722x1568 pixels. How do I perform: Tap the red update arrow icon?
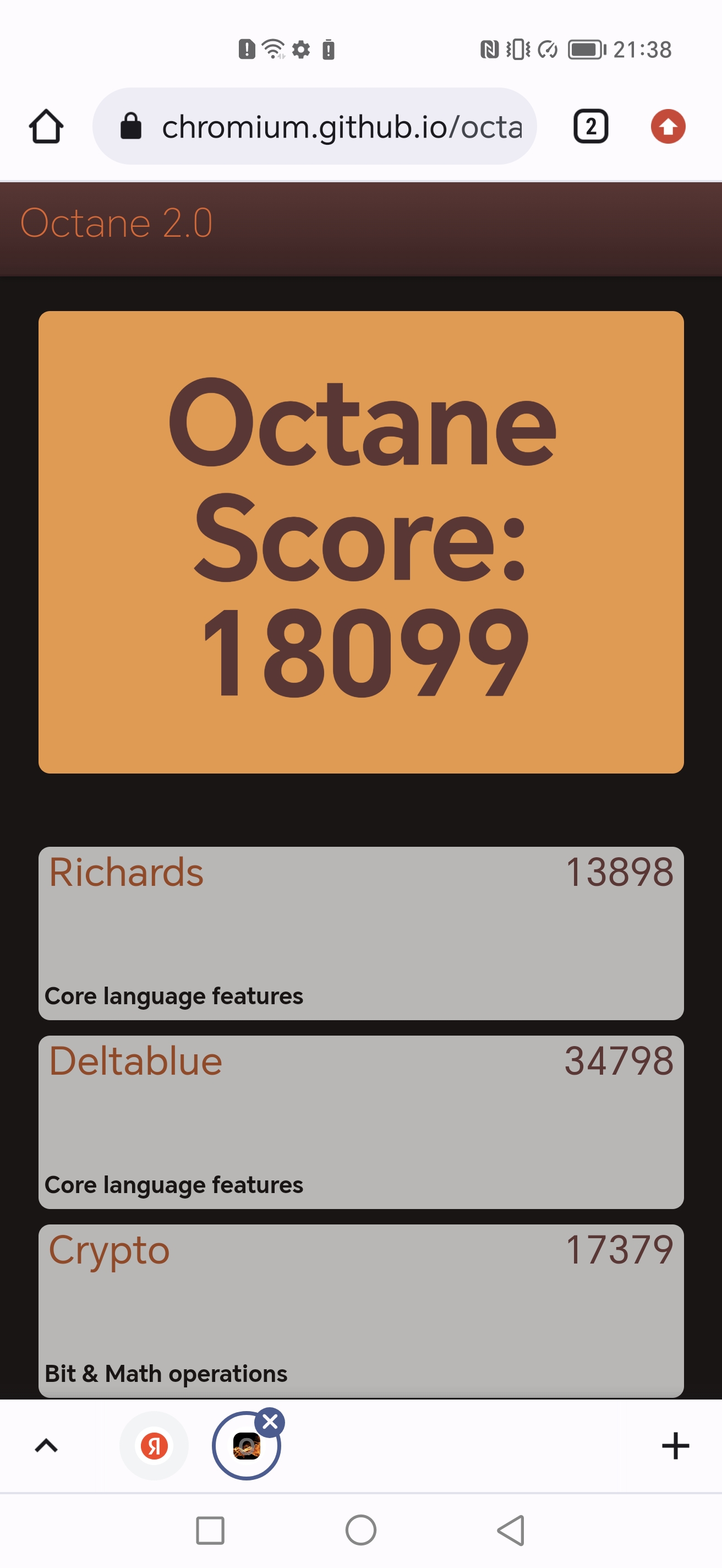click(668, 127)
